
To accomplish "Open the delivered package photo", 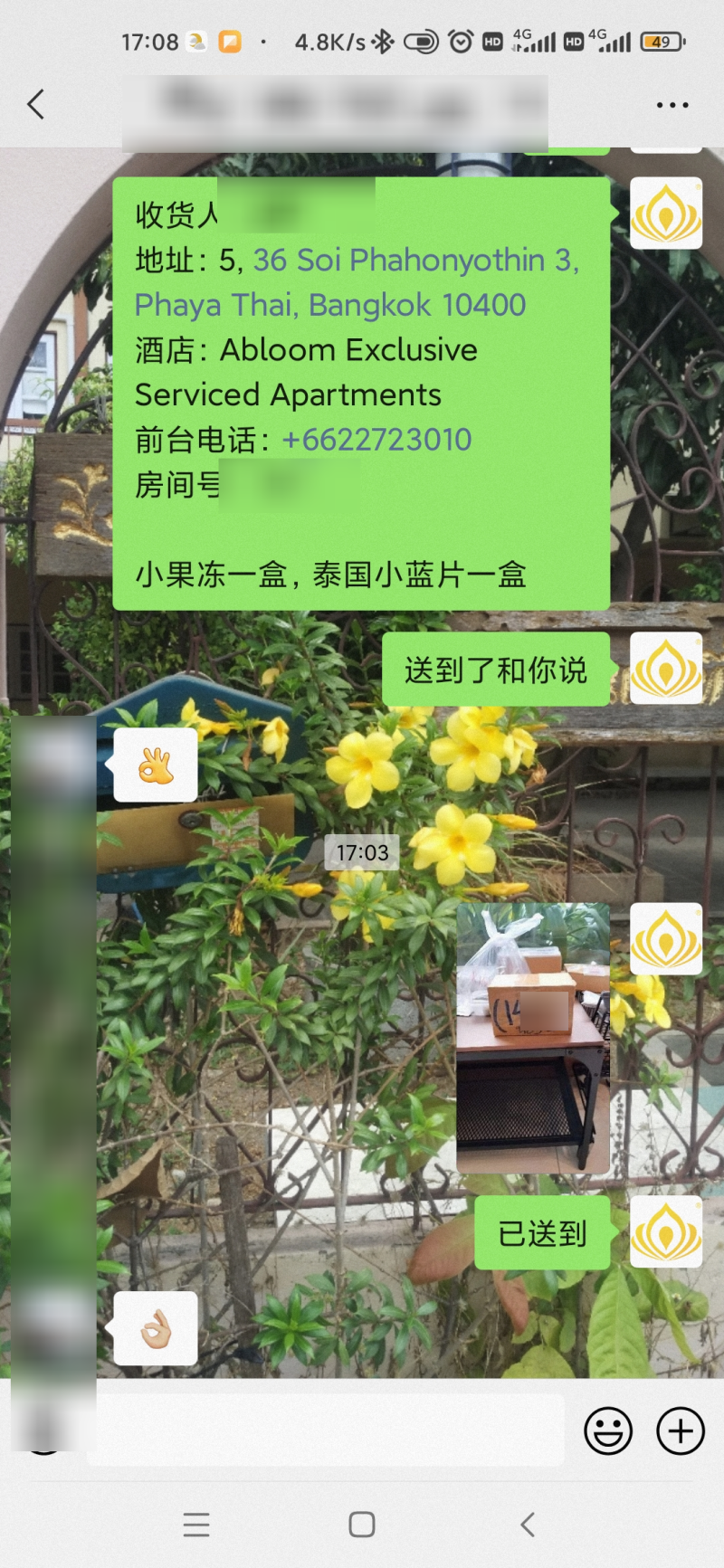I will coord(532,1037).
